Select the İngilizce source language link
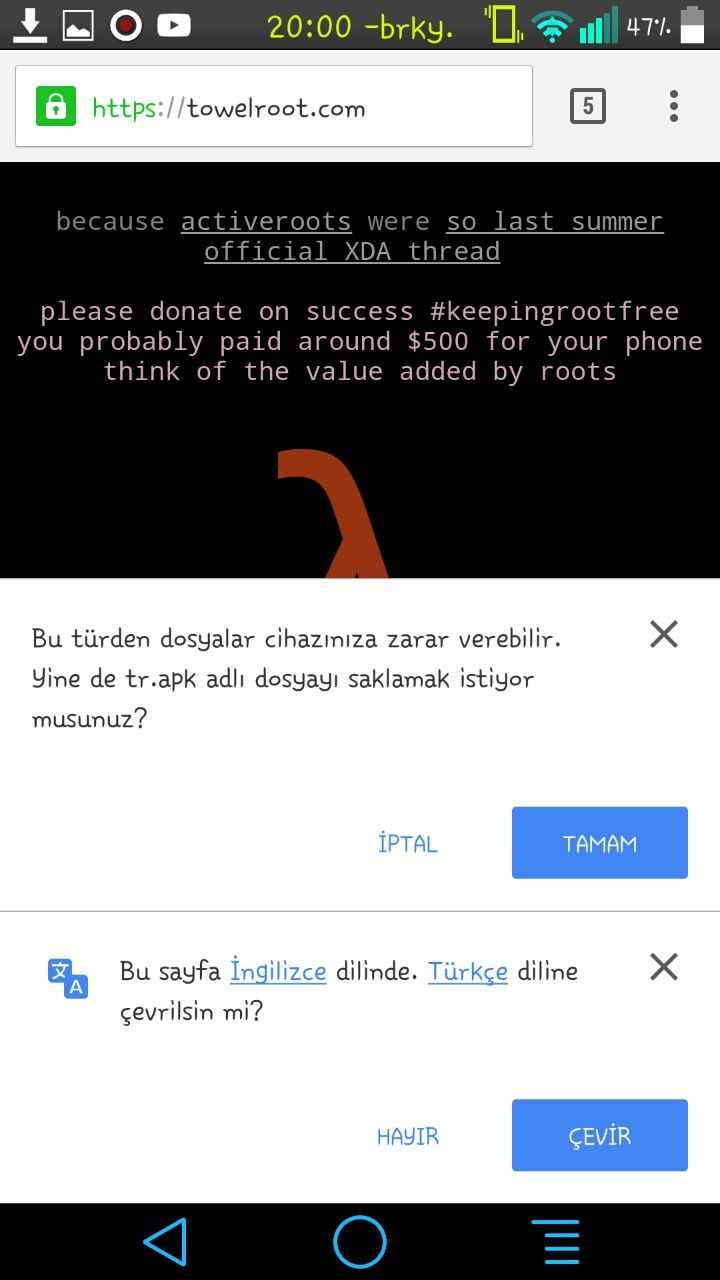720x1280 pixels. (278, 971)
